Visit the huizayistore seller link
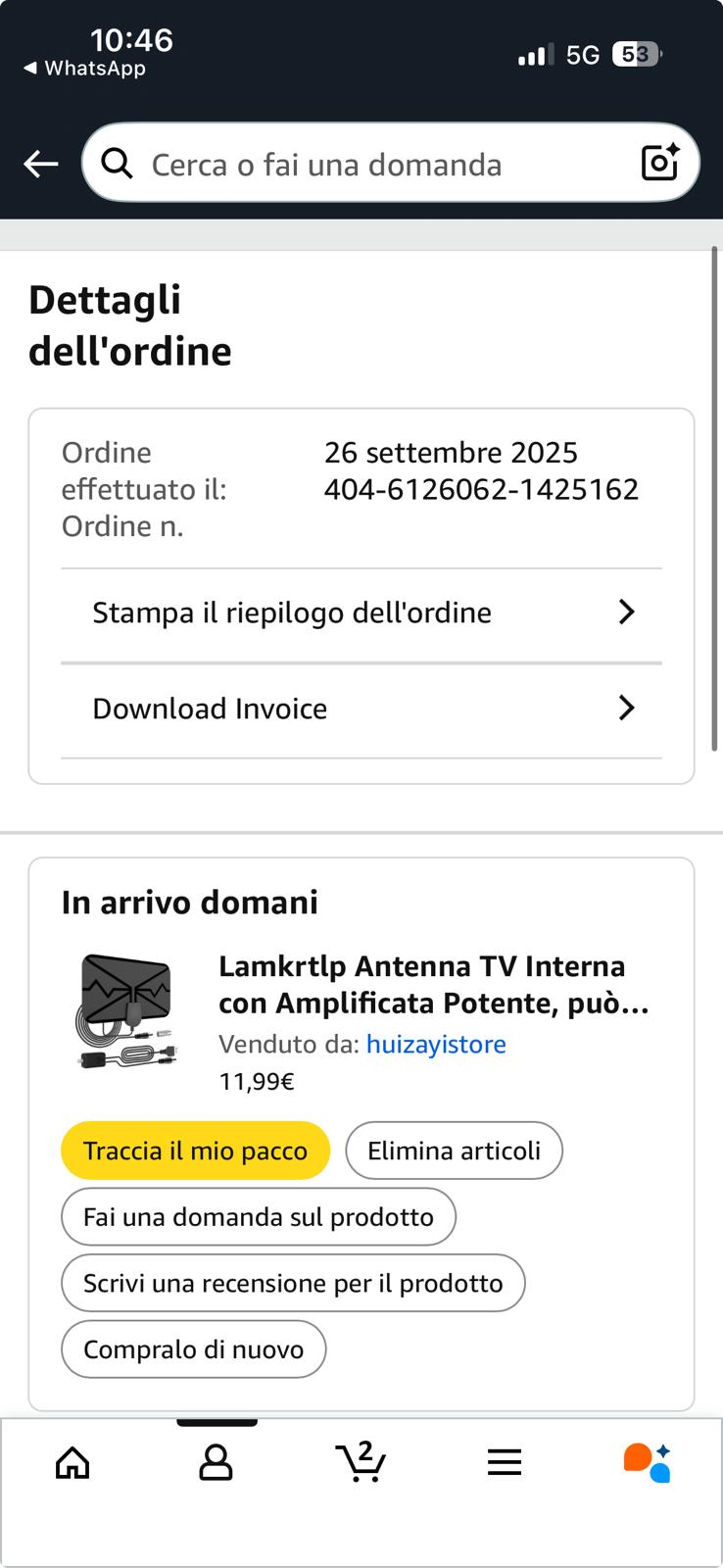The height and width of the screenshot is (1568, 723). pos(436,1044)
